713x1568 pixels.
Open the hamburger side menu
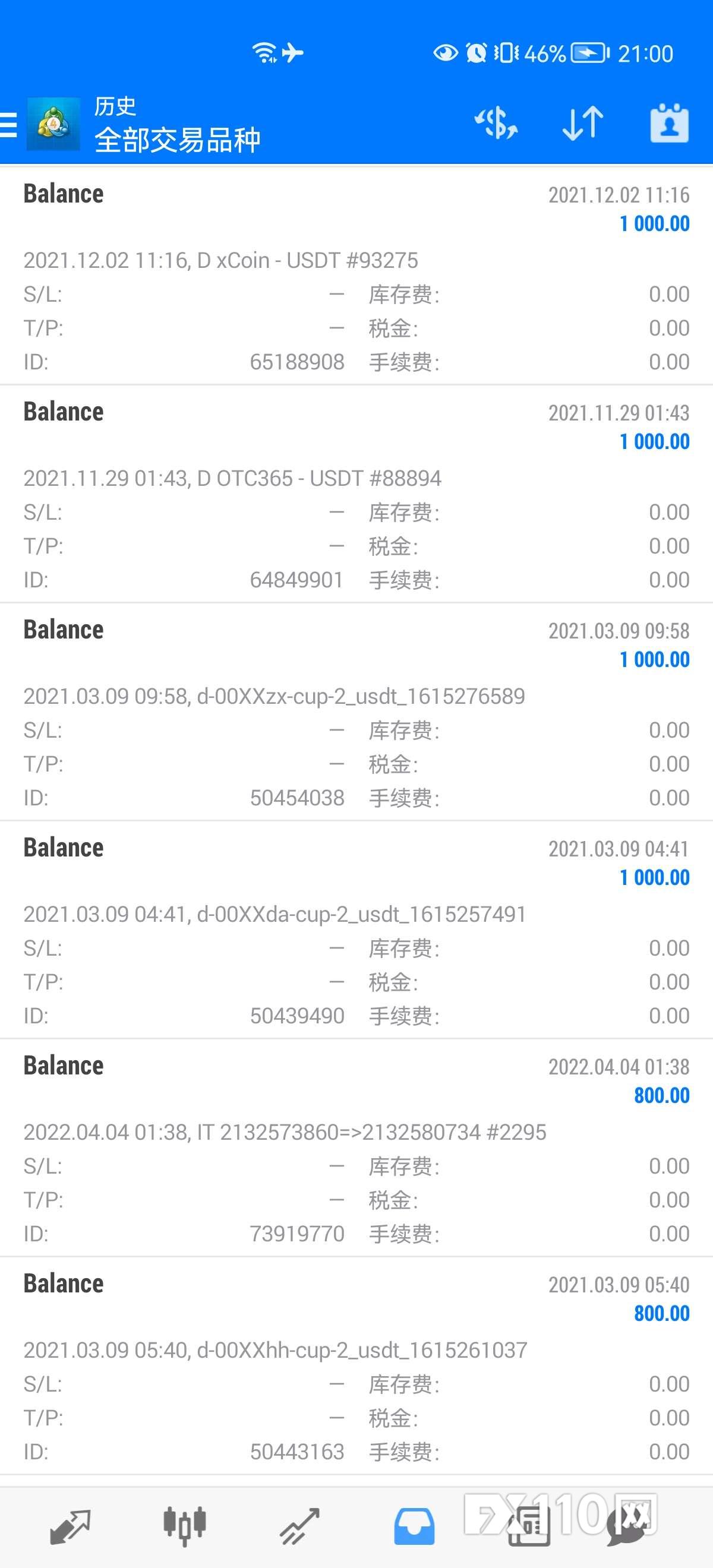[8, 124]
